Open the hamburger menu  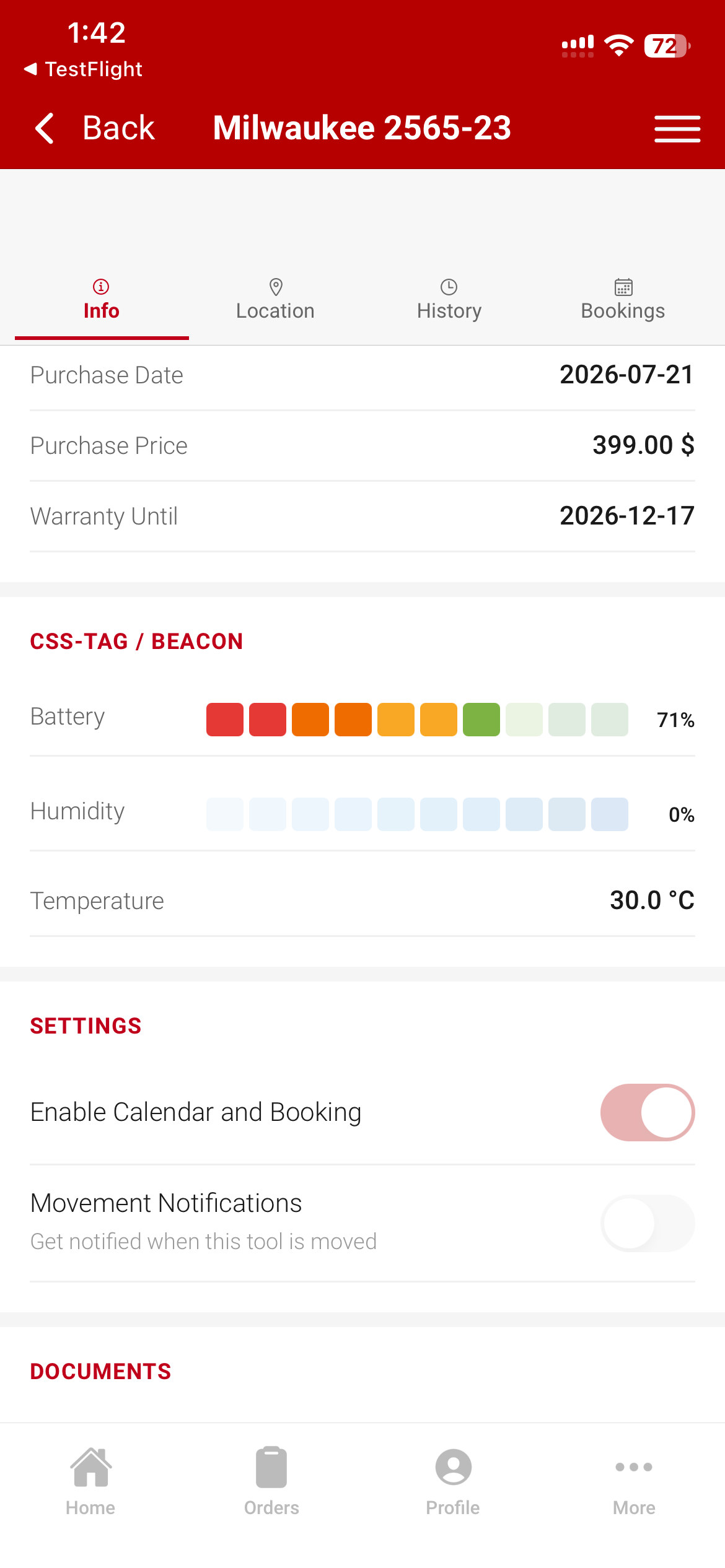(677, 129)
